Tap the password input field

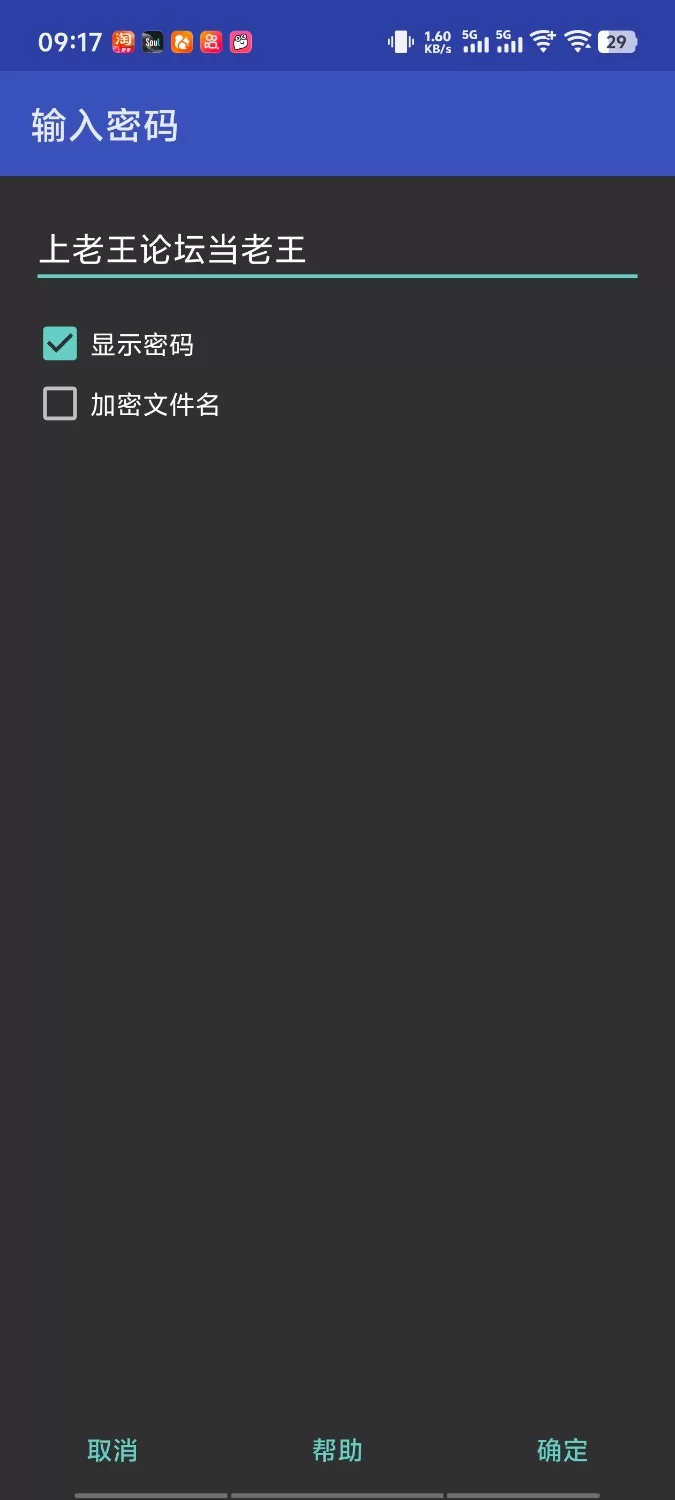[337, 249]
